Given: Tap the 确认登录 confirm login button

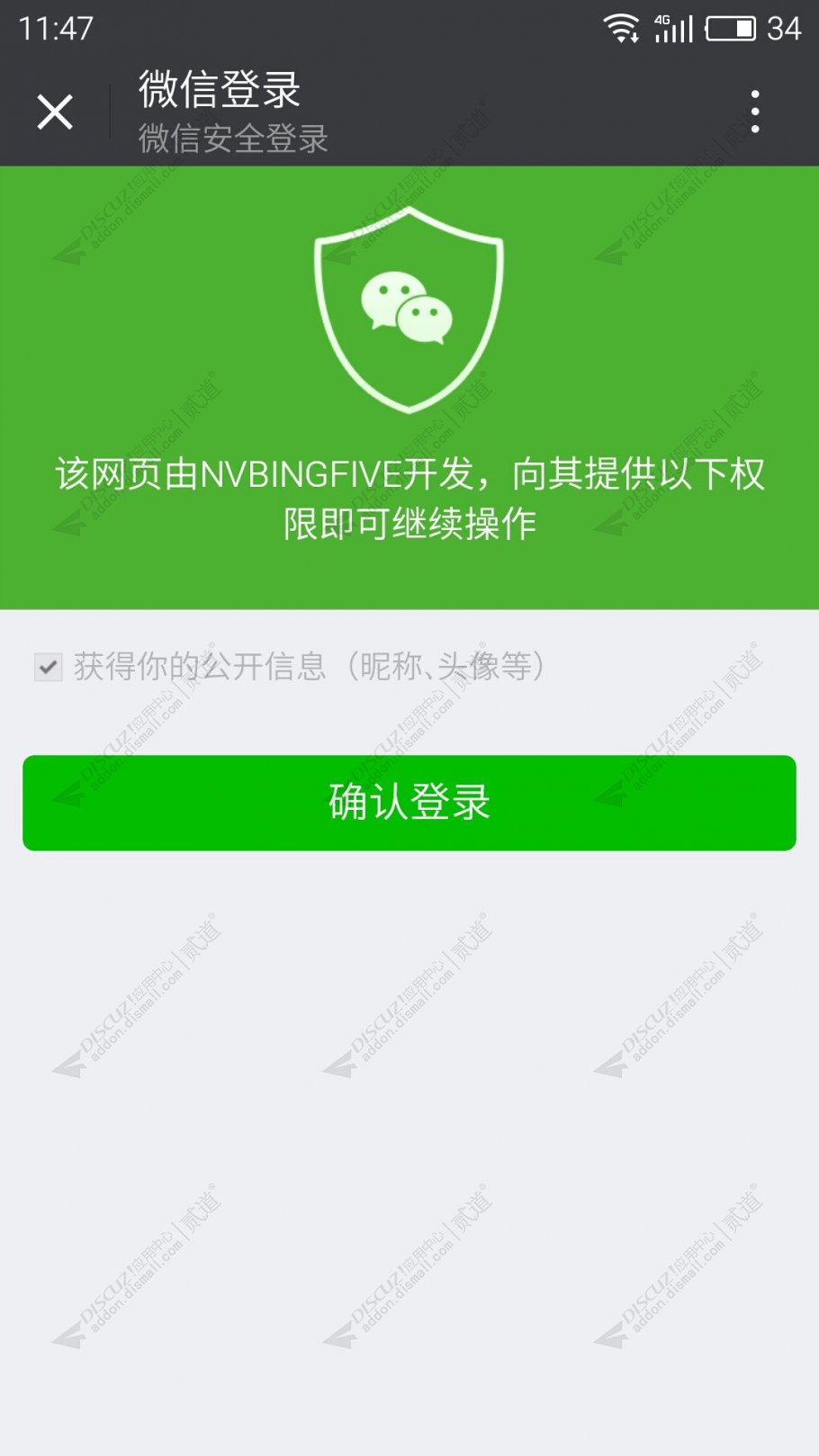Looking at the screenshot, I should click(409, 802).
